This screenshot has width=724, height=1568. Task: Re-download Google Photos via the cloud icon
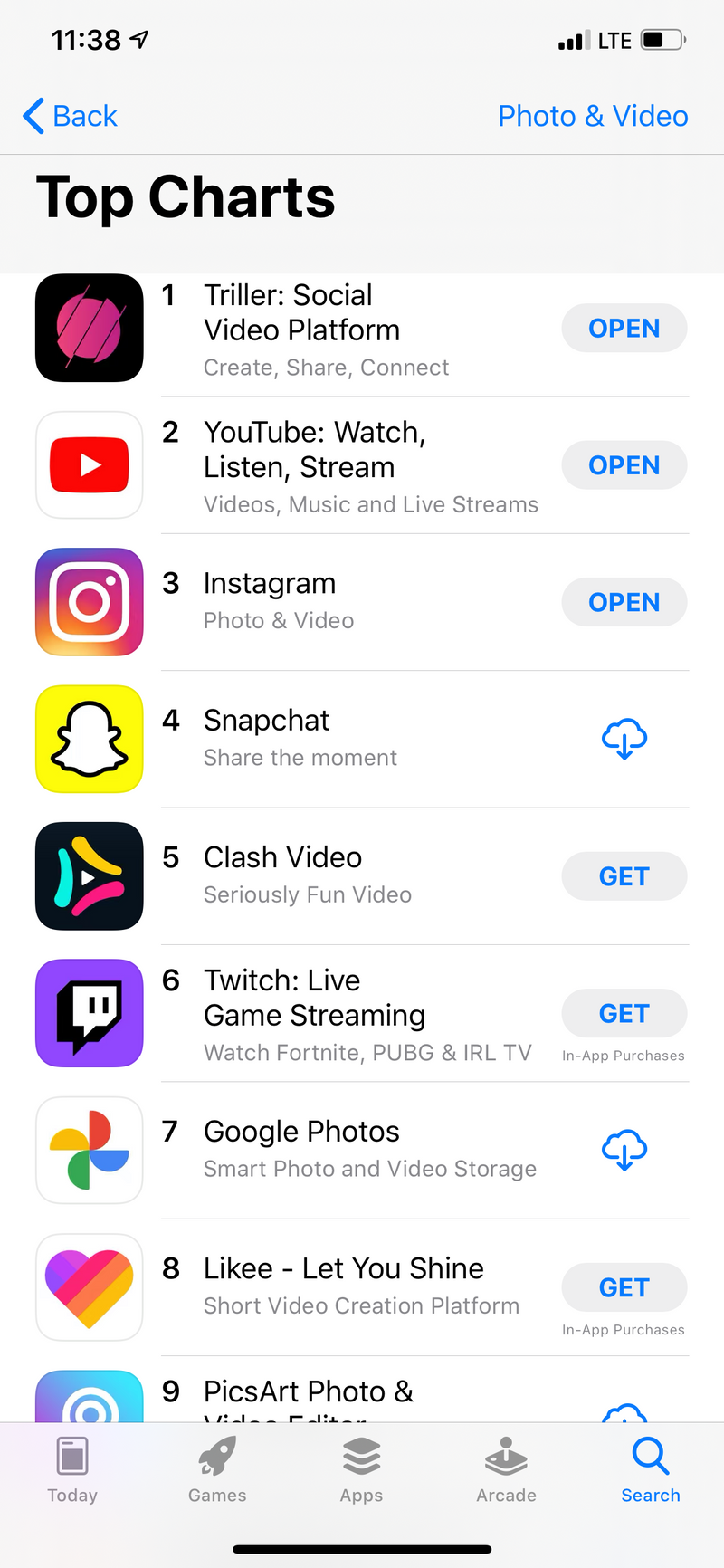tap(624, 1150)
